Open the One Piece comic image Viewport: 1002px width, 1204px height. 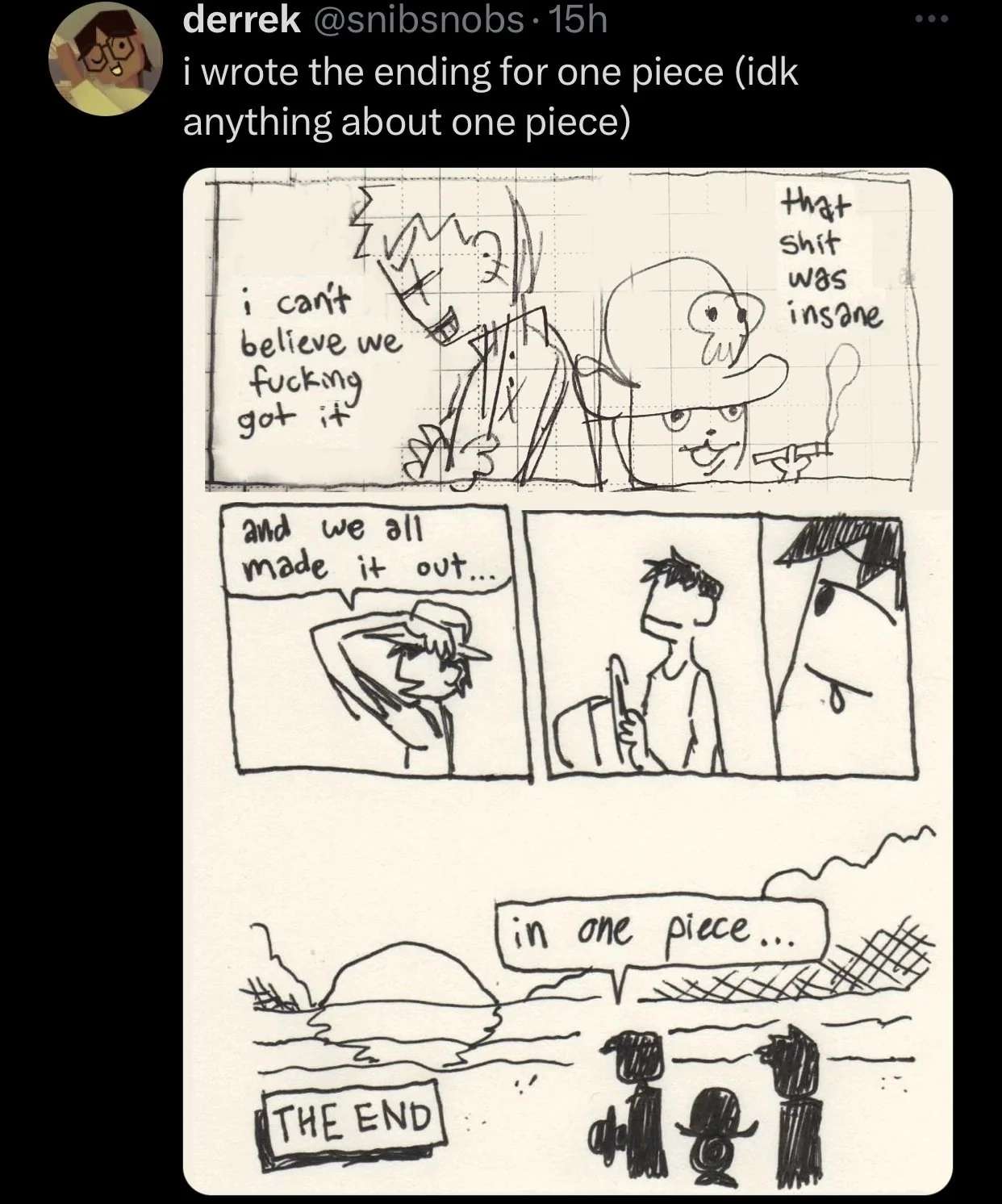point(567,680)
